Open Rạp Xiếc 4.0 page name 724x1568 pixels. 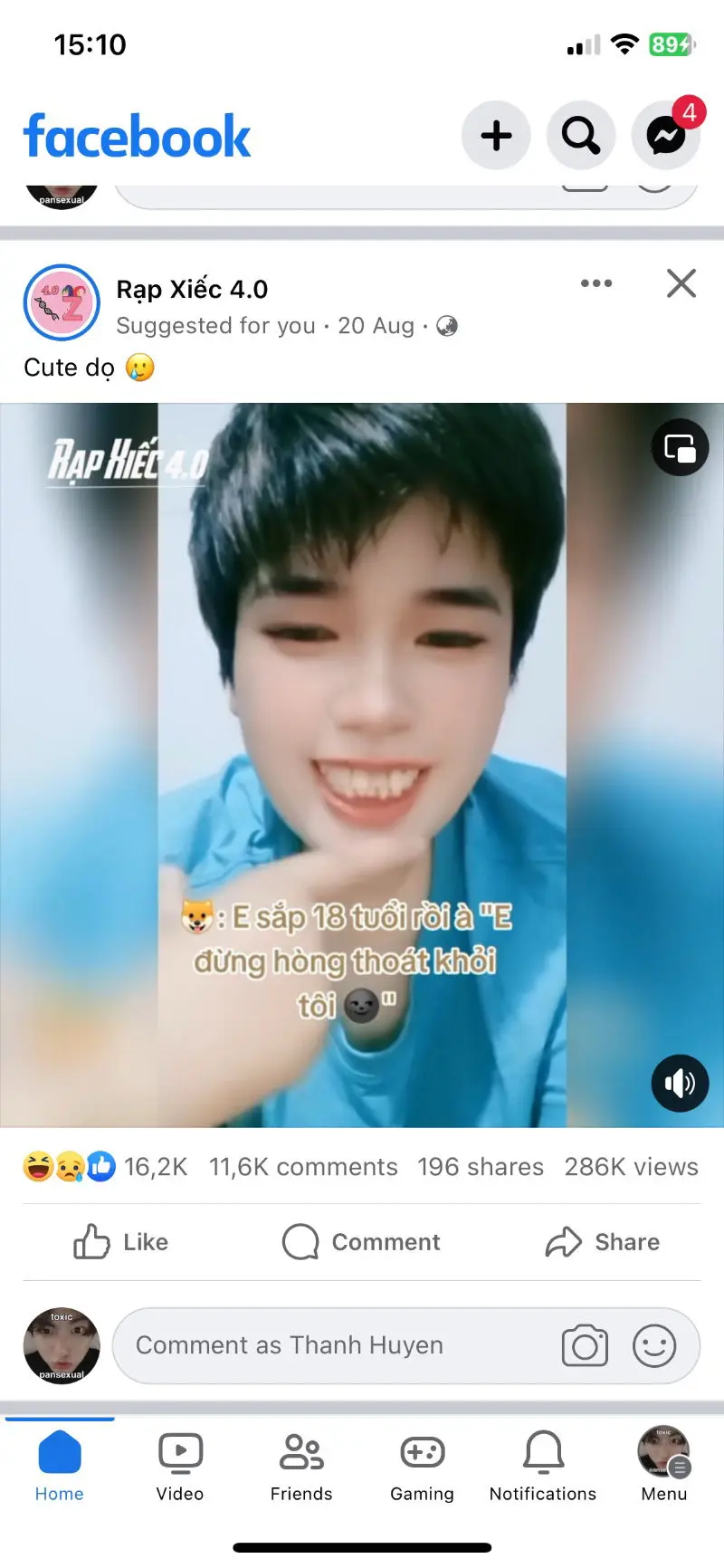[x=192, y=289]
